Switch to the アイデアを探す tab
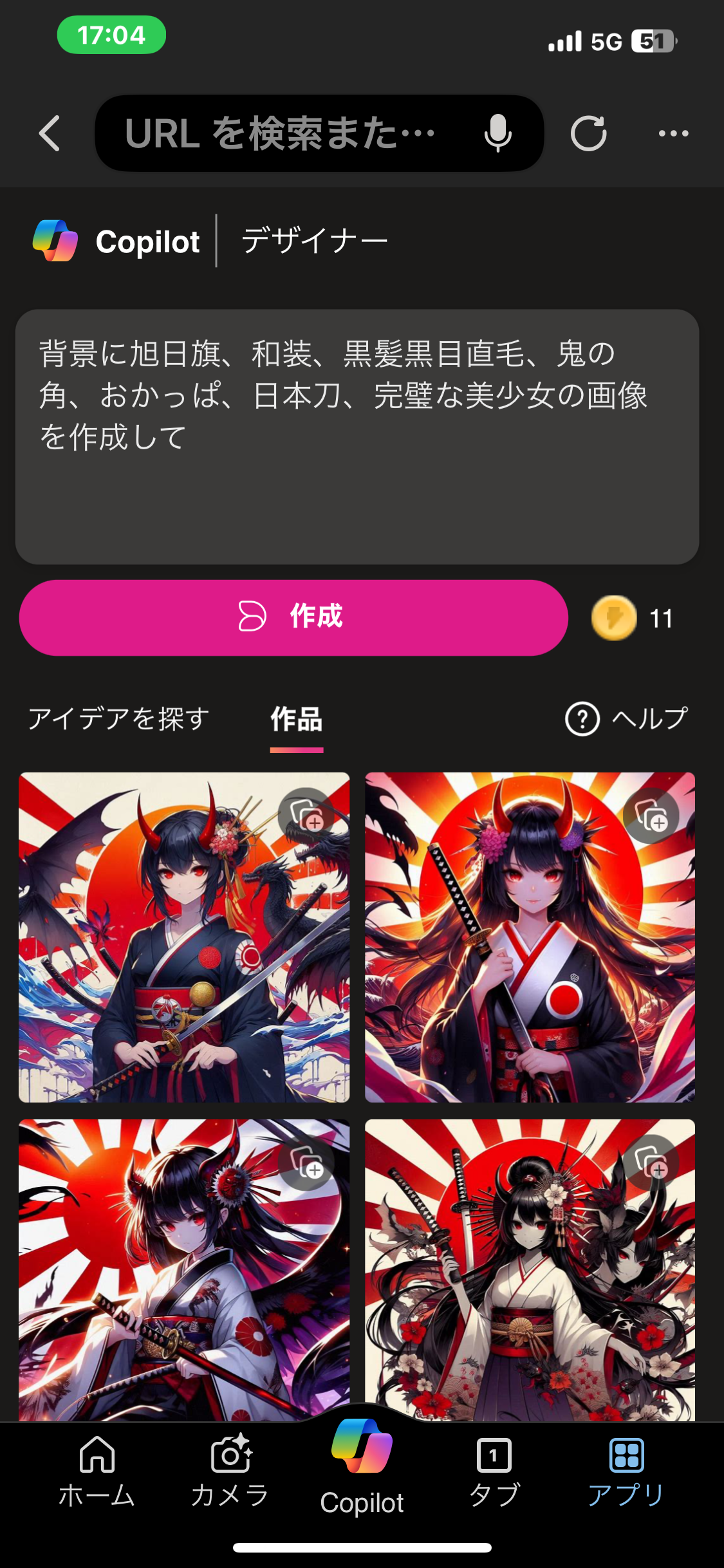This screenshot has width=724, height=1568. click(x=119, y=718)
